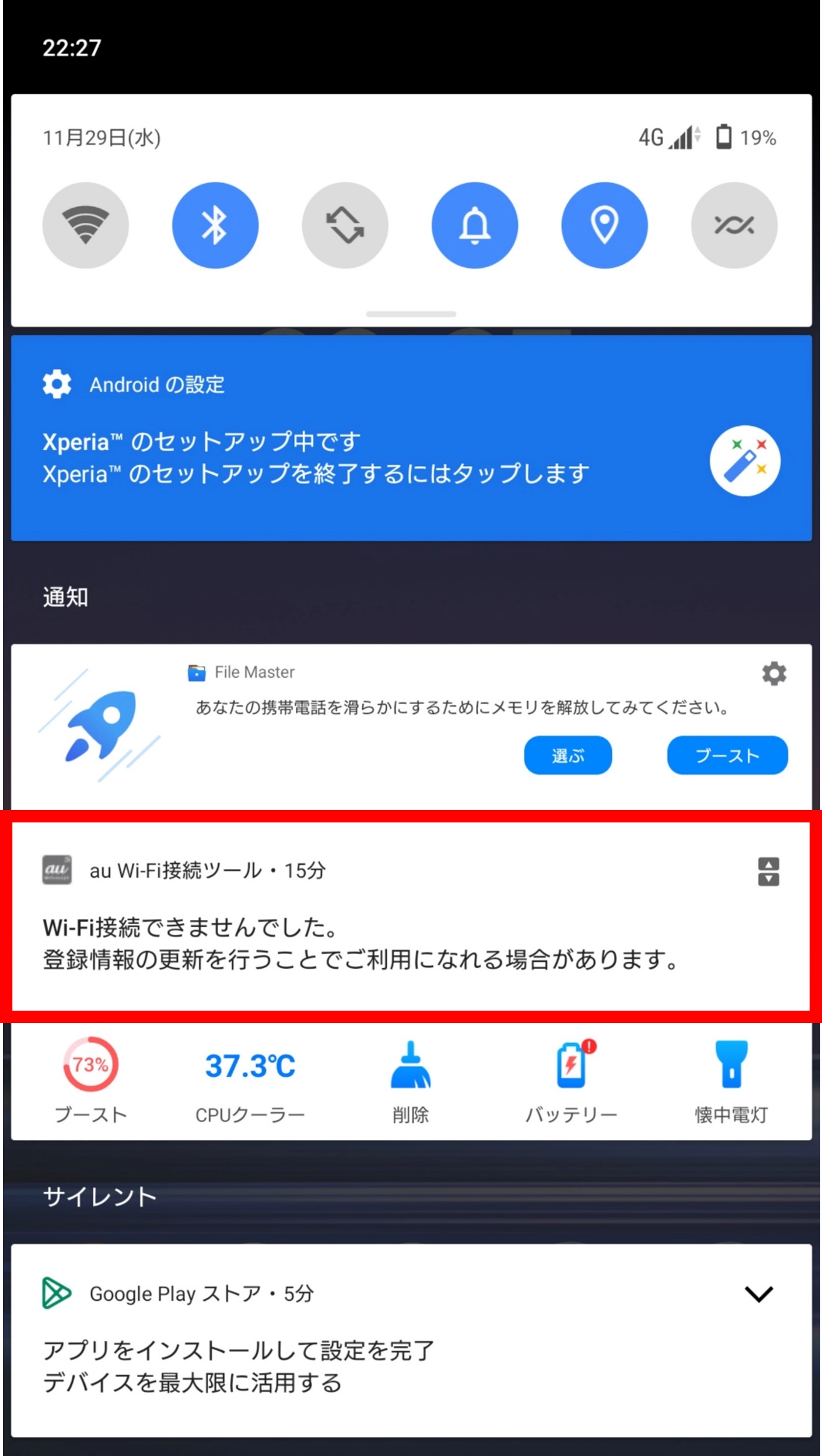This screenshot has width=822, height=1456.
Task: Expand the au Wi-Fi notification arrows
Action: coord(768,871)
